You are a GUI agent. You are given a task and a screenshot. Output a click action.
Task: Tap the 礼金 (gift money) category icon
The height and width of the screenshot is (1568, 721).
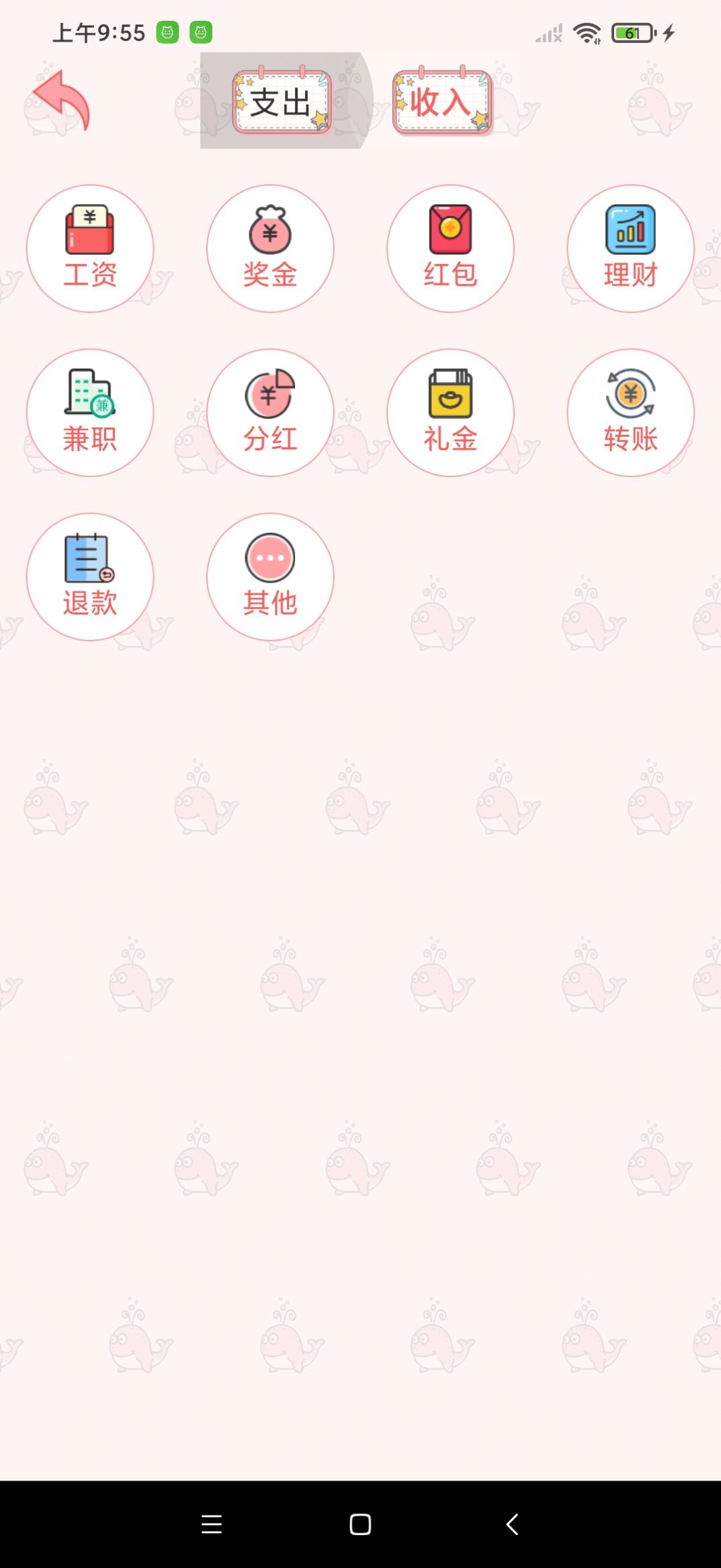click(x=451, y=413)
